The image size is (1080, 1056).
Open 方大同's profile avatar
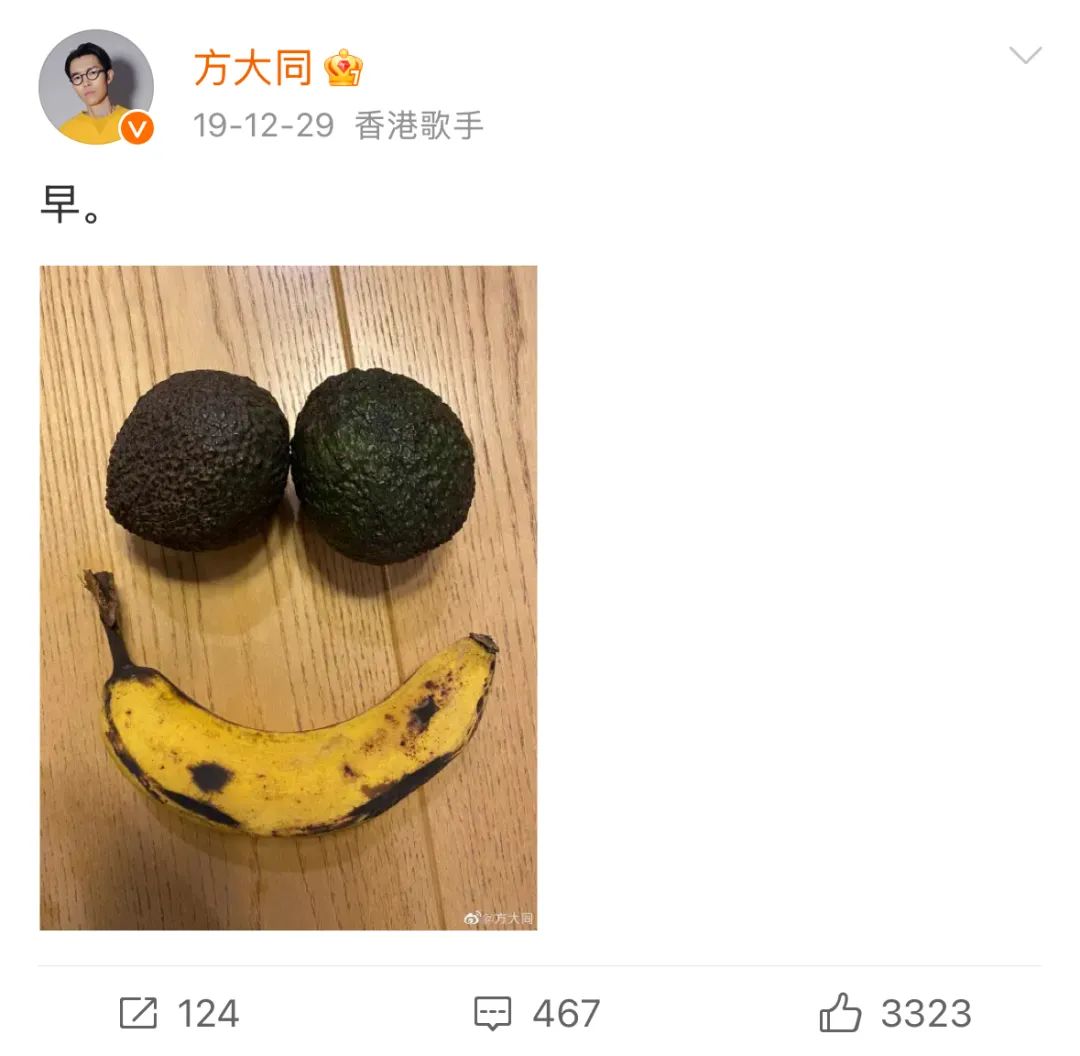pyautogui.click(x=96, y=87)
